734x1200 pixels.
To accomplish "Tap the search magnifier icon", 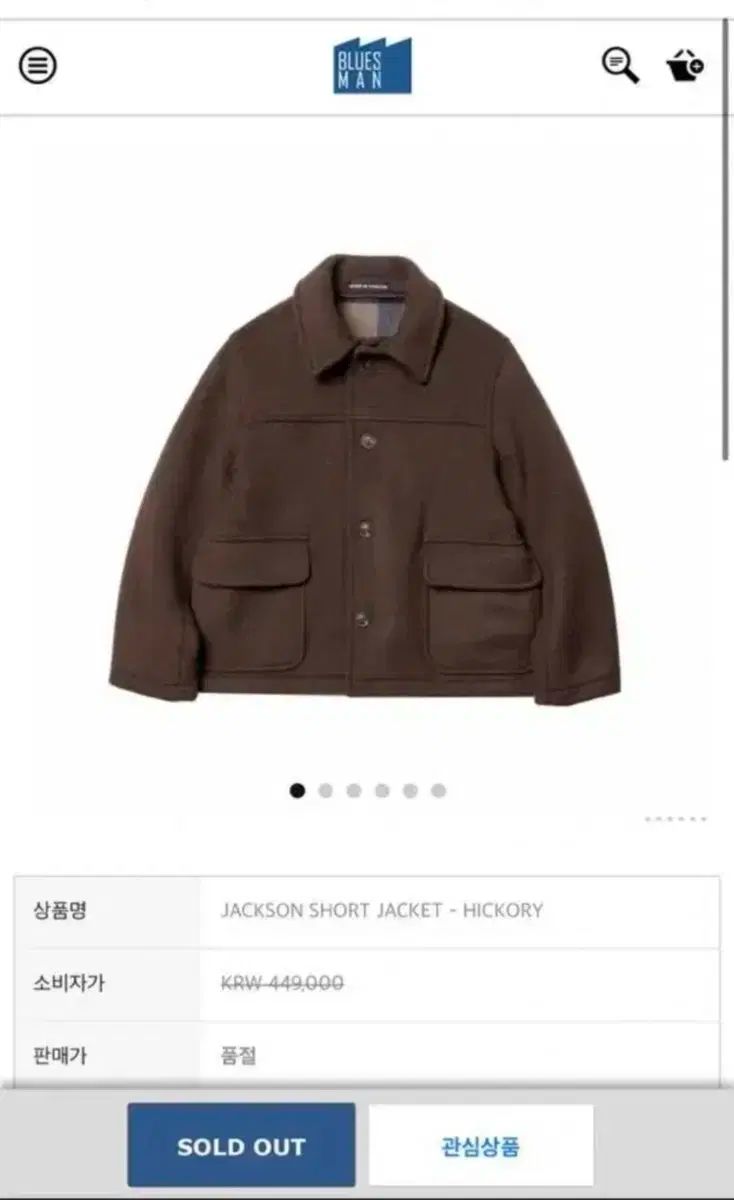I will [x=621, y=67].
